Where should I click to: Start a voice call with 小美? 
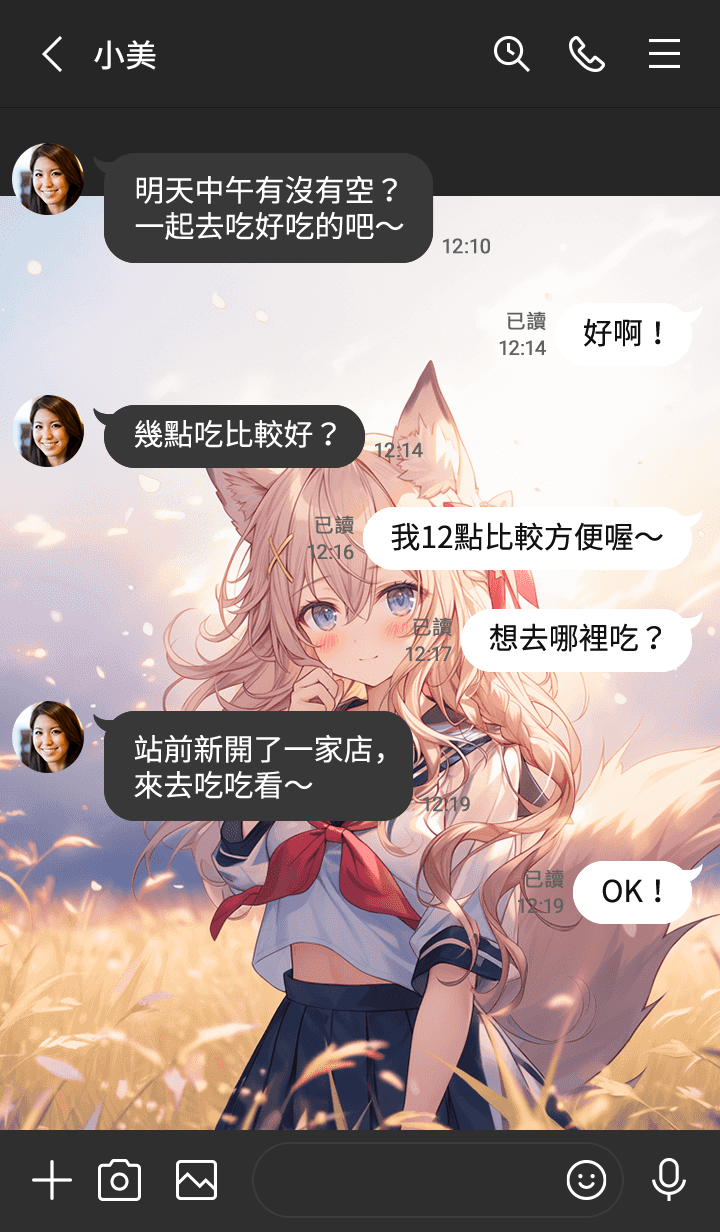(x=587, y=54)
